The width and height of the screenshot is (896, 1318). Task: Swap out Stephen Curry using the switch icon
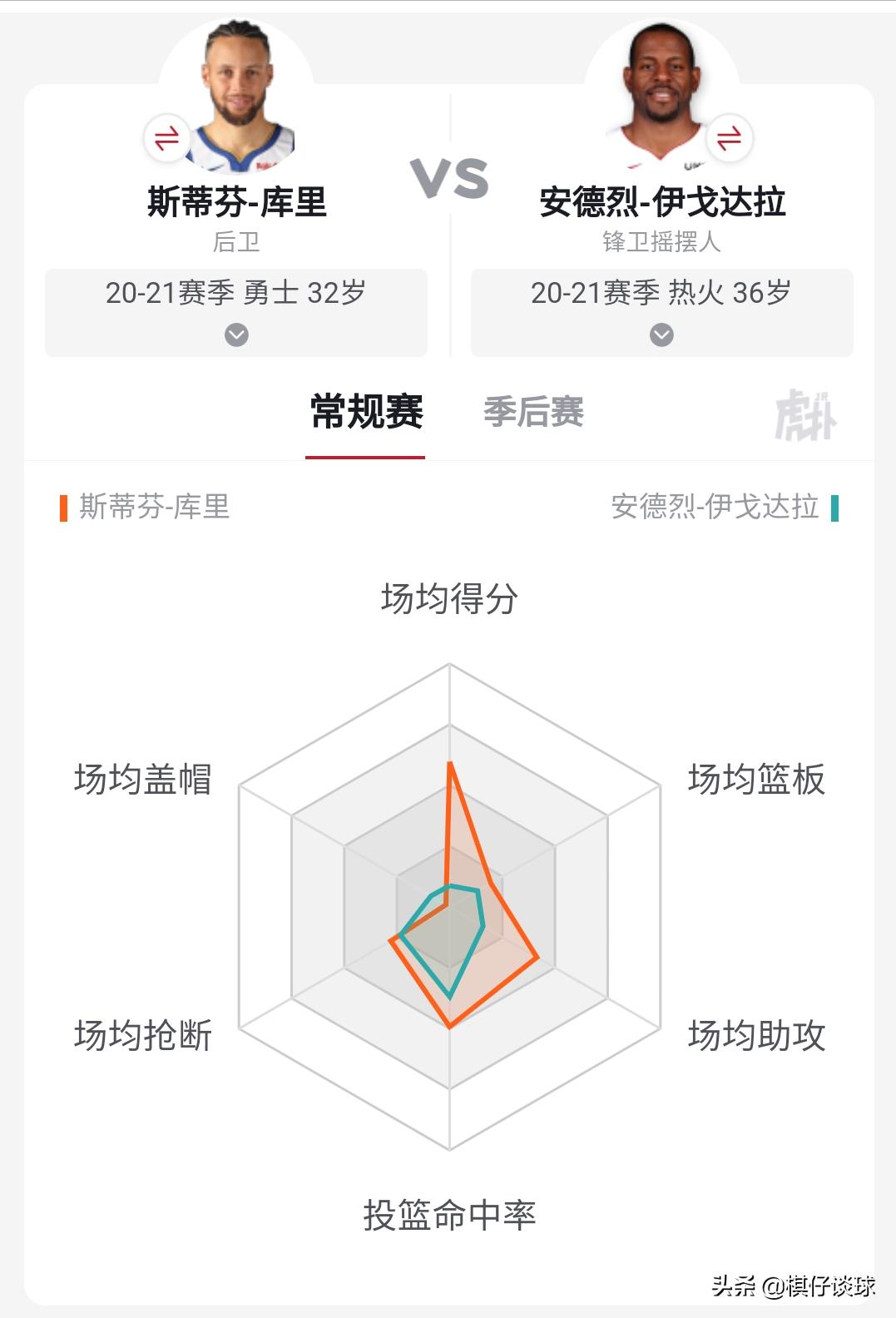pos(167,138)
